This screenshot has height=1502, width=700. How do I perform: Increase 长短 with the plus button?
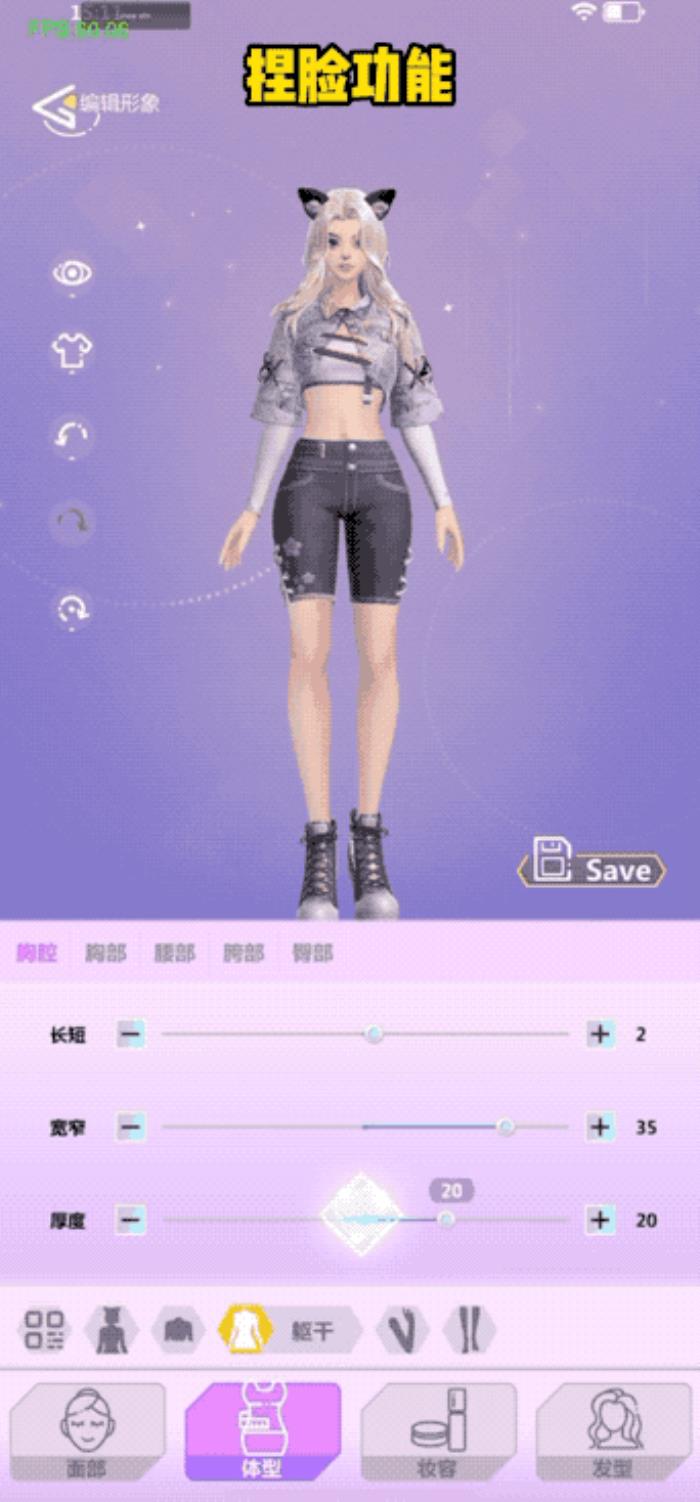pyautogui.click(x=600, y=1034)
